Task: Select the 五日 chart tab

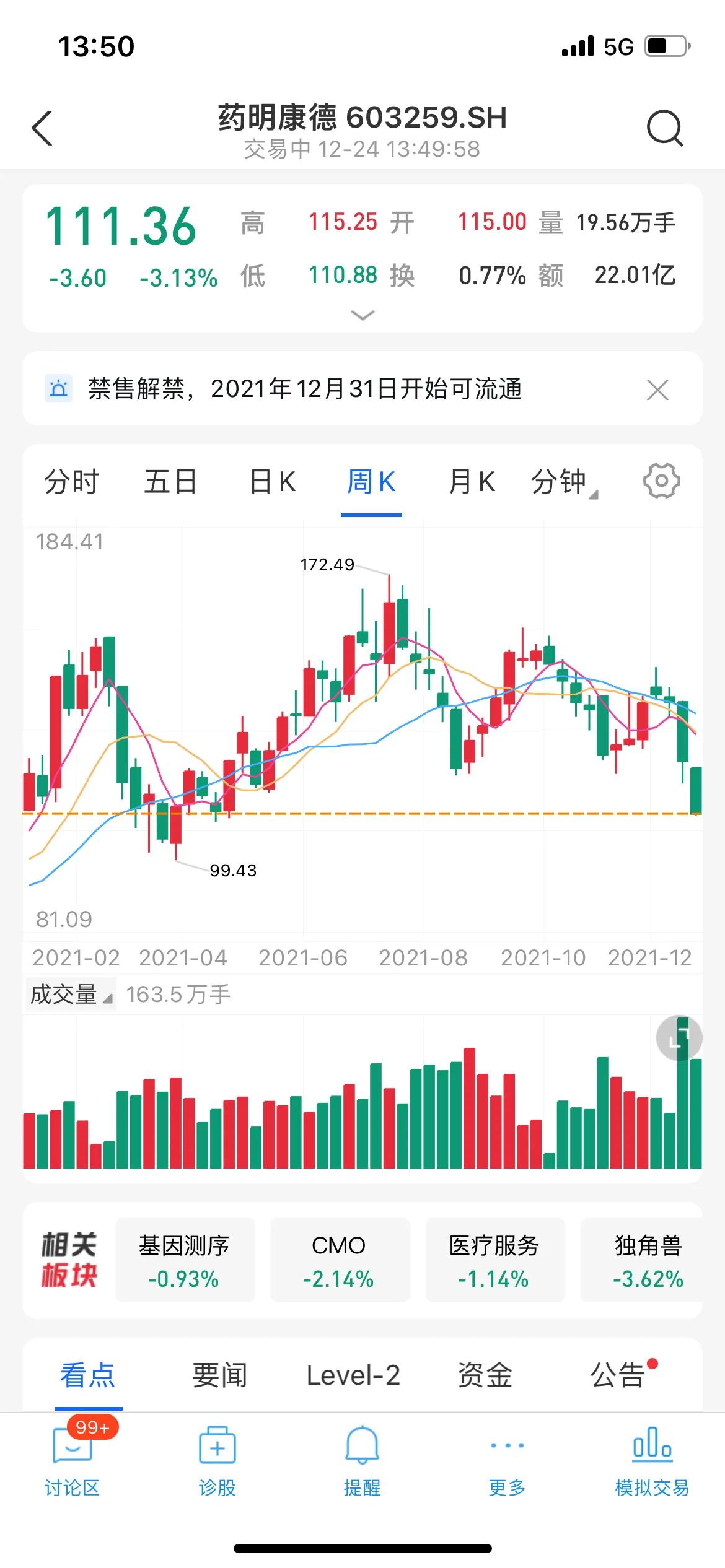Action: pyautogui.click(x=170, y=482)
